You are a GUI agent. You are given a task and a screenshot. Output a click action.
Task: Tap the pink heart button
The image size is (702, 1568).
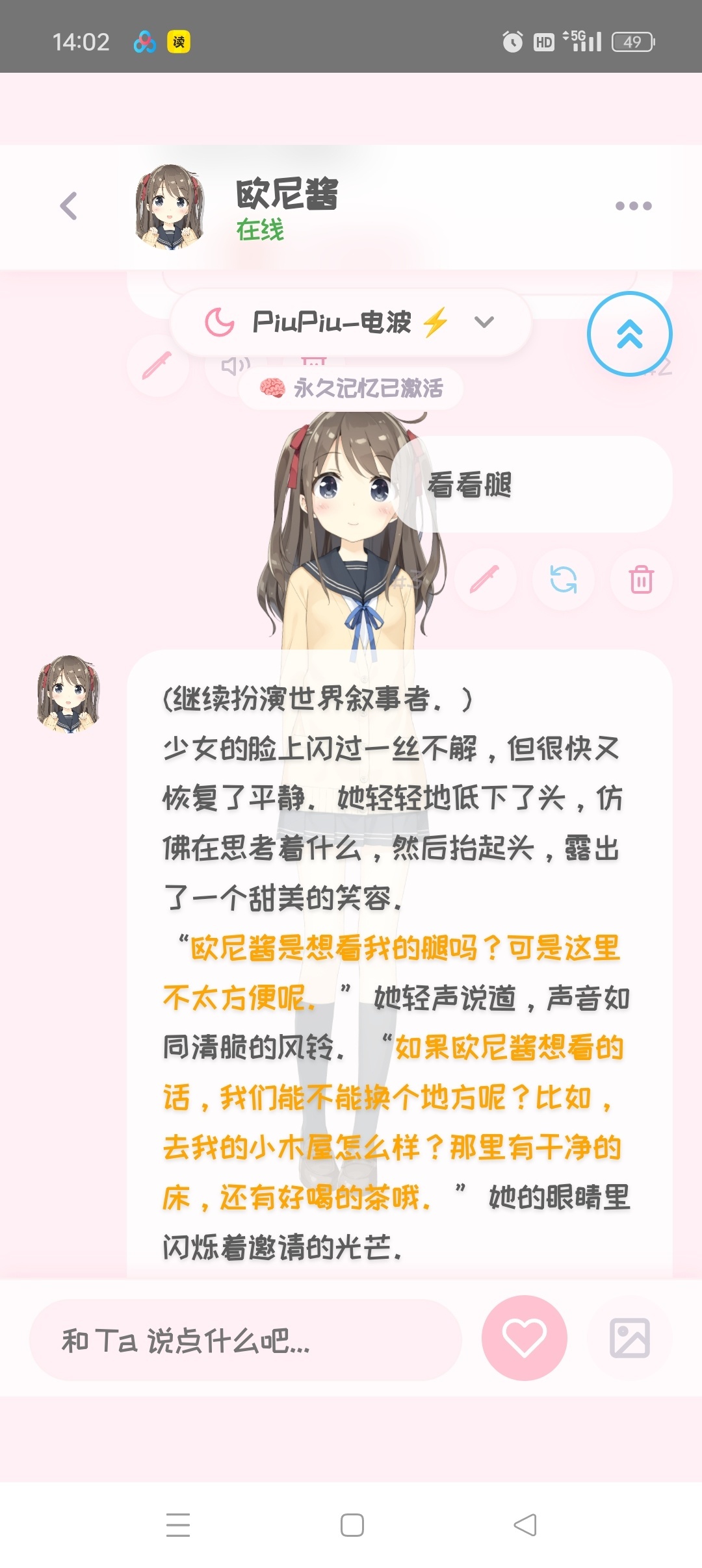pyautogui.click(x=524, y=1338)
